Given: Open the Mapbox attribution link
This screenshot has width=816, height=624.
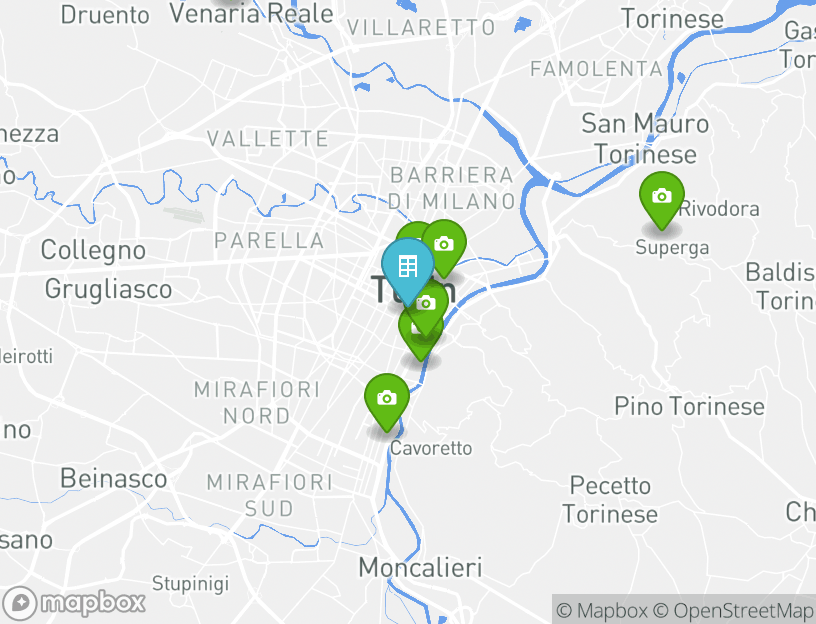Looking at the screenshot, I should [x=602, y=610].
